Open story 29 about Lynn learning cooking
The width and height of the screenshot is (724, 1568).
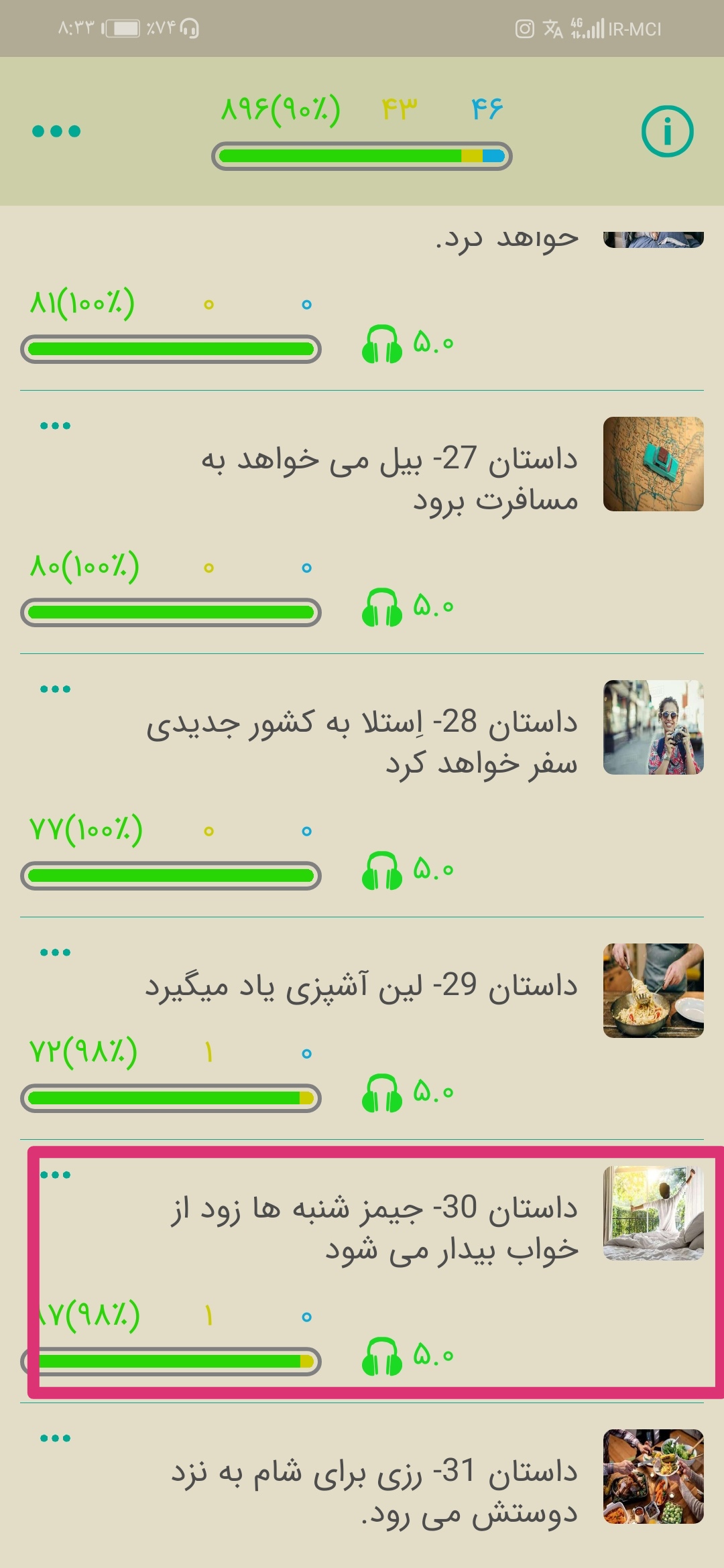point(362,986)
